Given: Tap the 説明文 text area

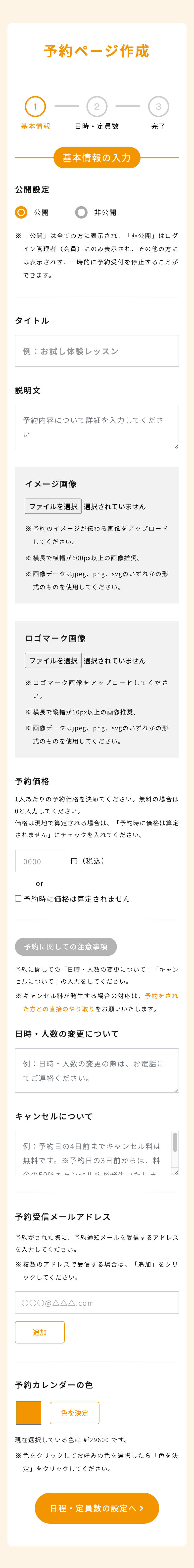Looking at the screenshot, I should tap(97, 427).
